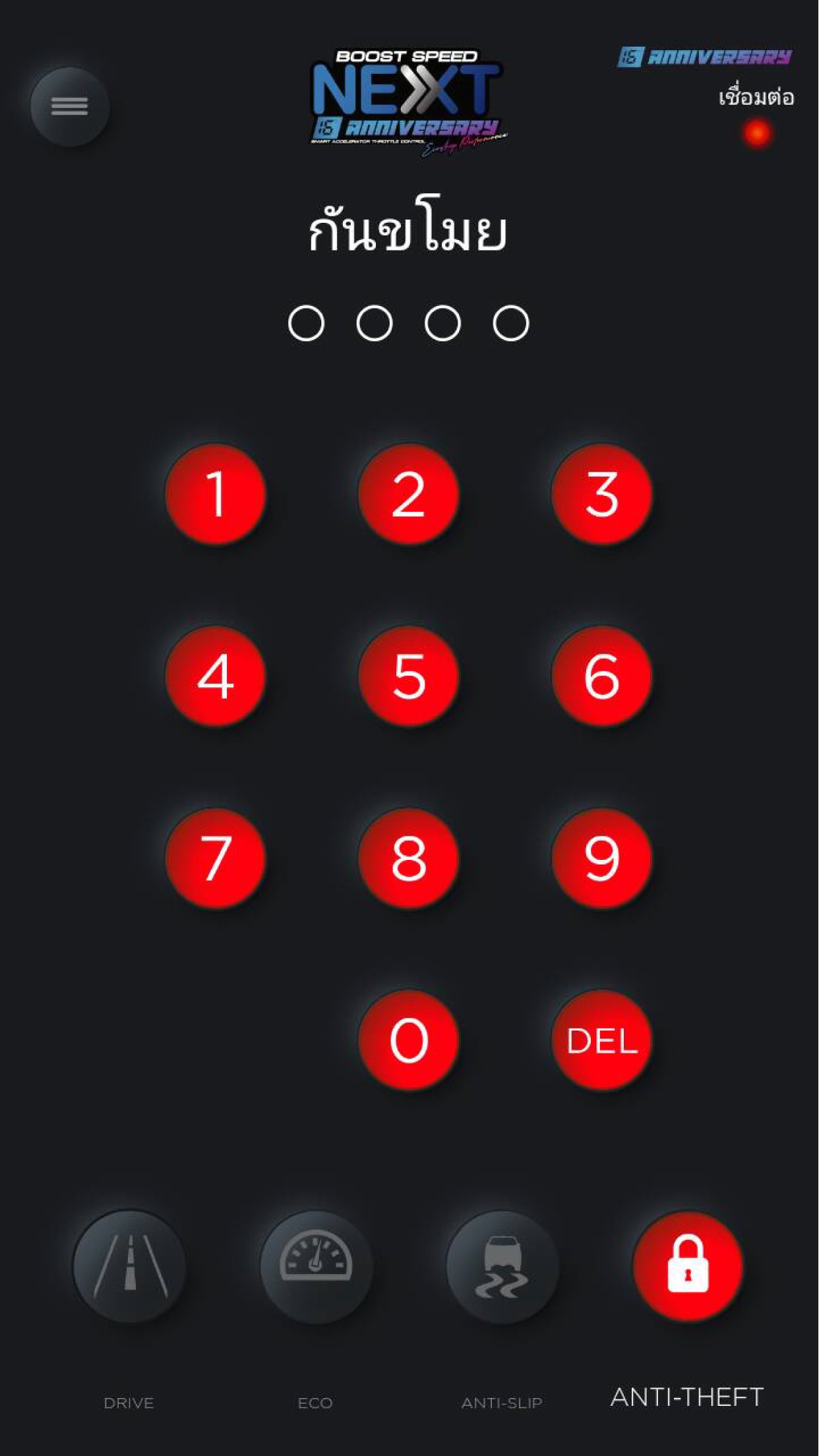
Task: Tap the number 2 key
Action: click(409, 494)
